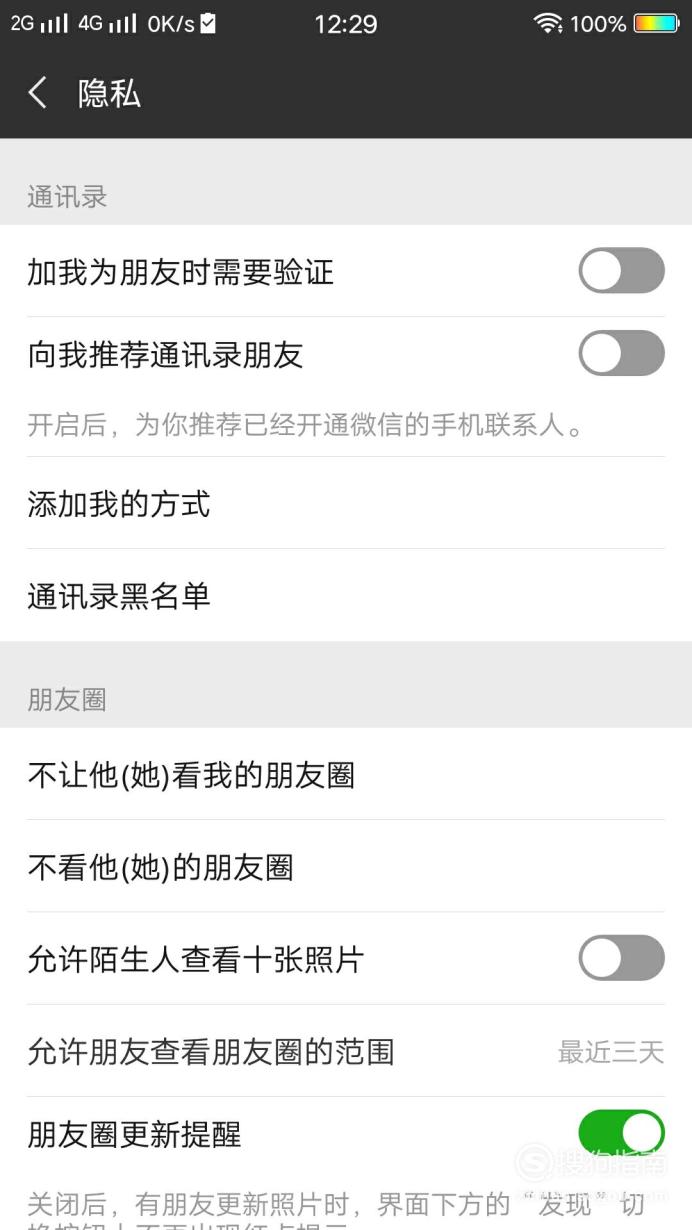Image resolution: width=692 pixels, height=1230 pixels.
Task: Turn on 向我推荐通讯录朋友
Action: pos(621,353)
